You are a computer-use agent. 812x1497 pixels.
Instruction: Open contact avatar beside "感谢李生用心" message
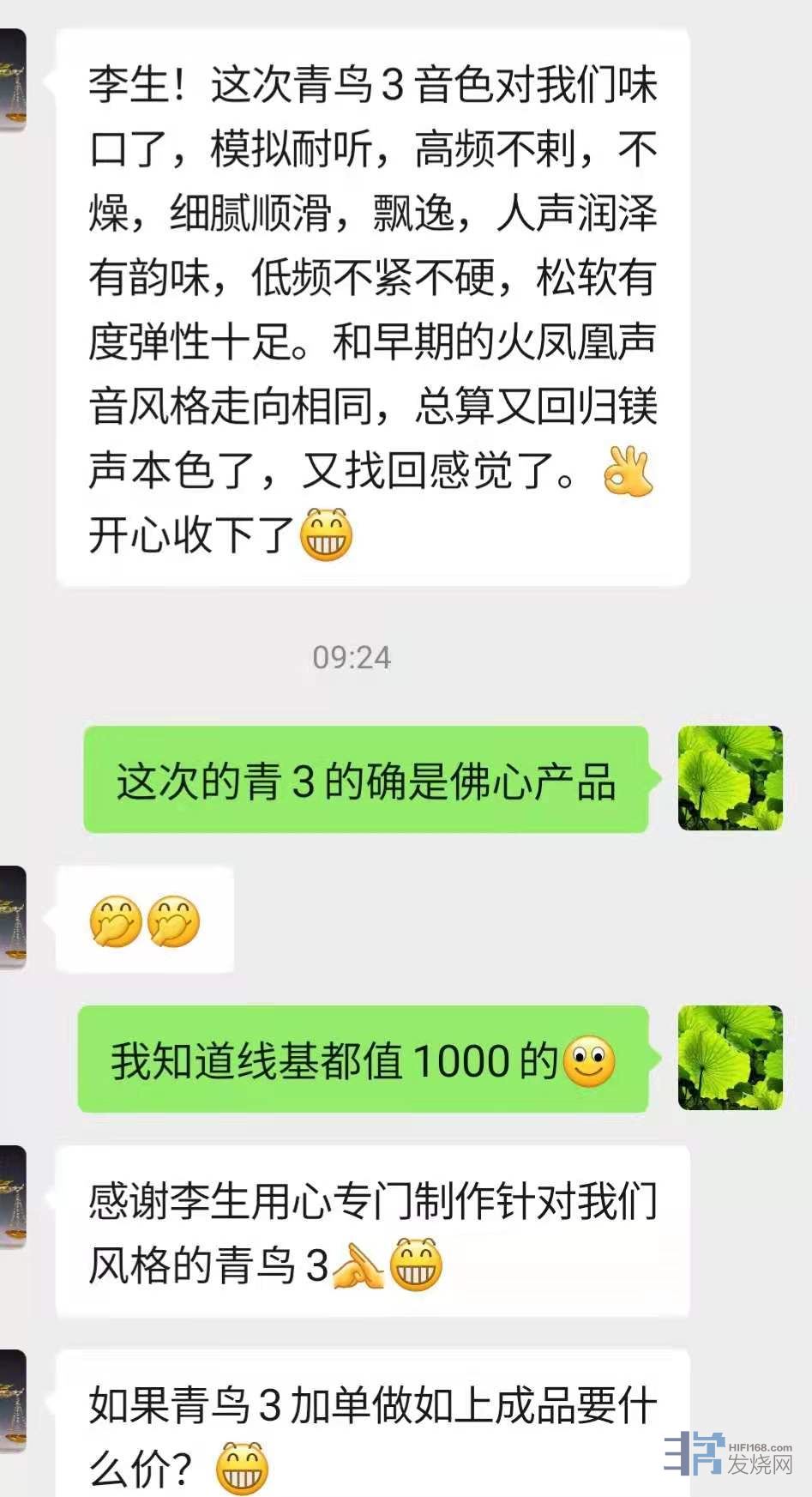pos(12,1197)
